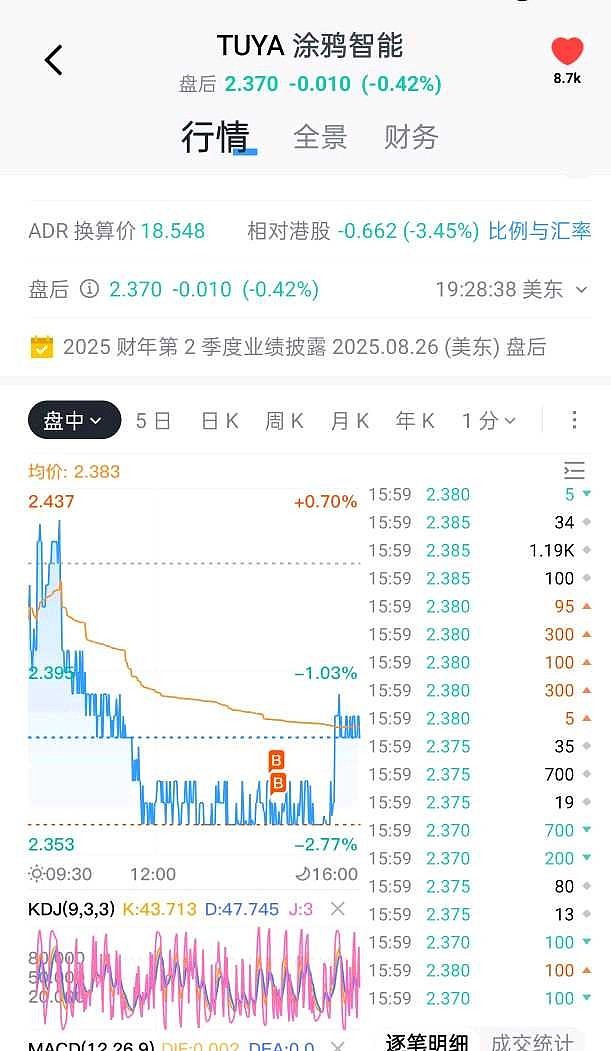
Task: Switch to the 成交统计 tab
Action: tap(532, 1040)
